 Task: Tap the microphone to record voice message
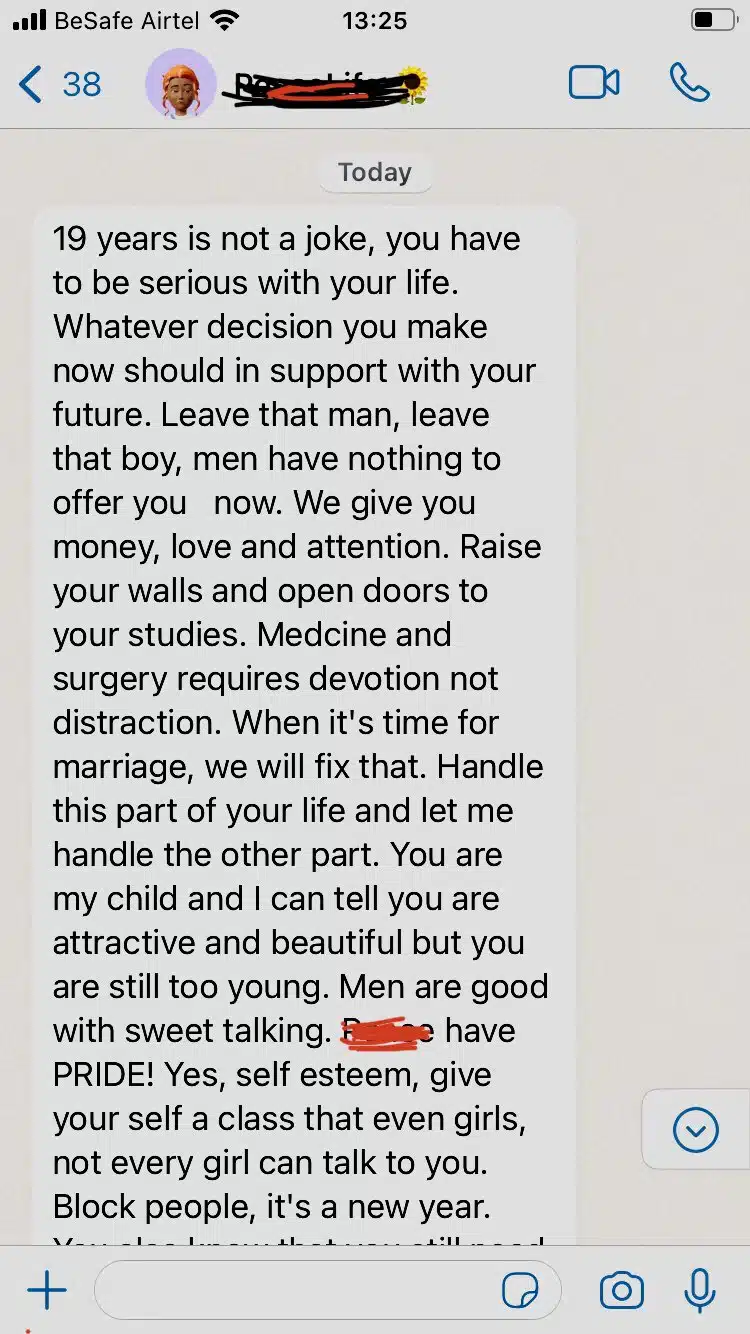[x=700, y=1291]
